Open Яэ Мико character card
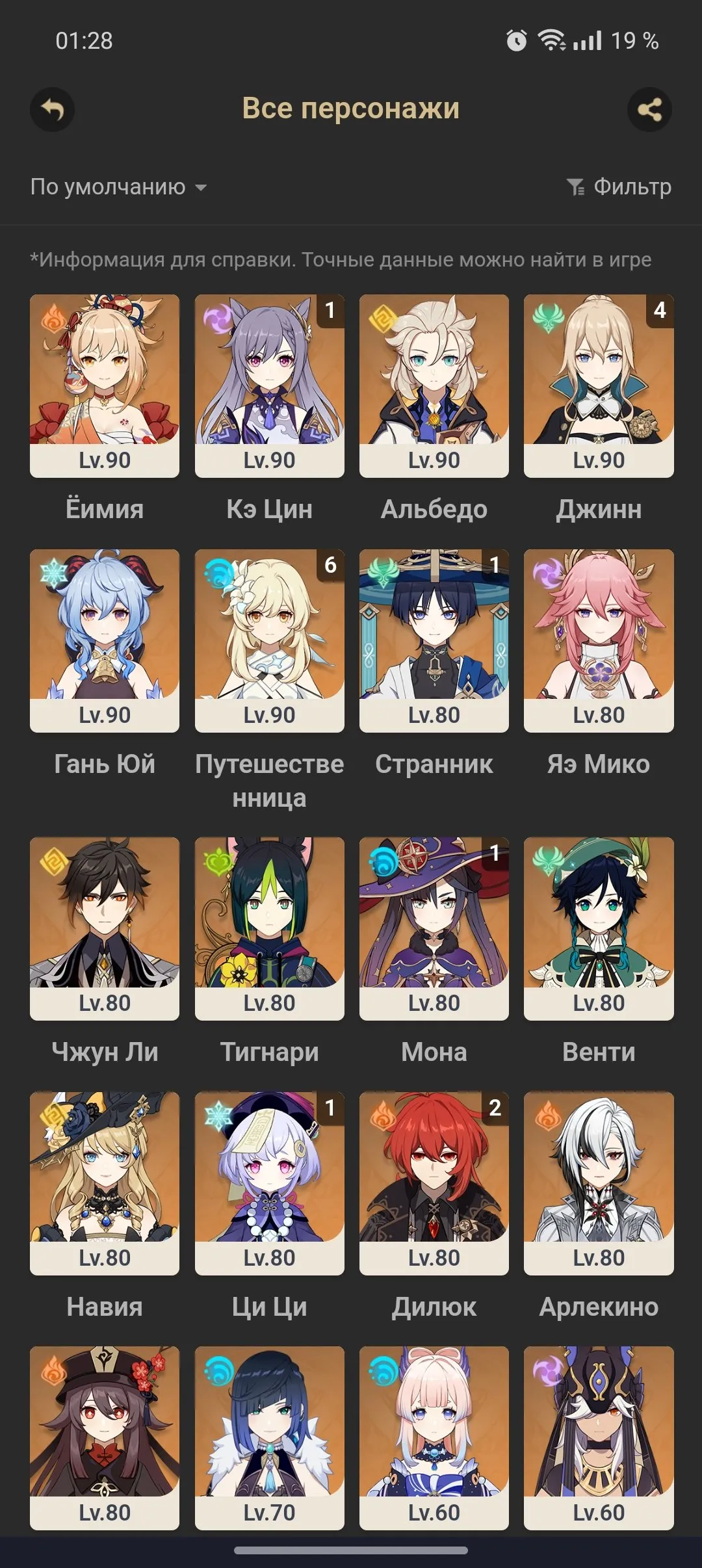Screen dimensions: 702x1568 (x=599, y=640)
